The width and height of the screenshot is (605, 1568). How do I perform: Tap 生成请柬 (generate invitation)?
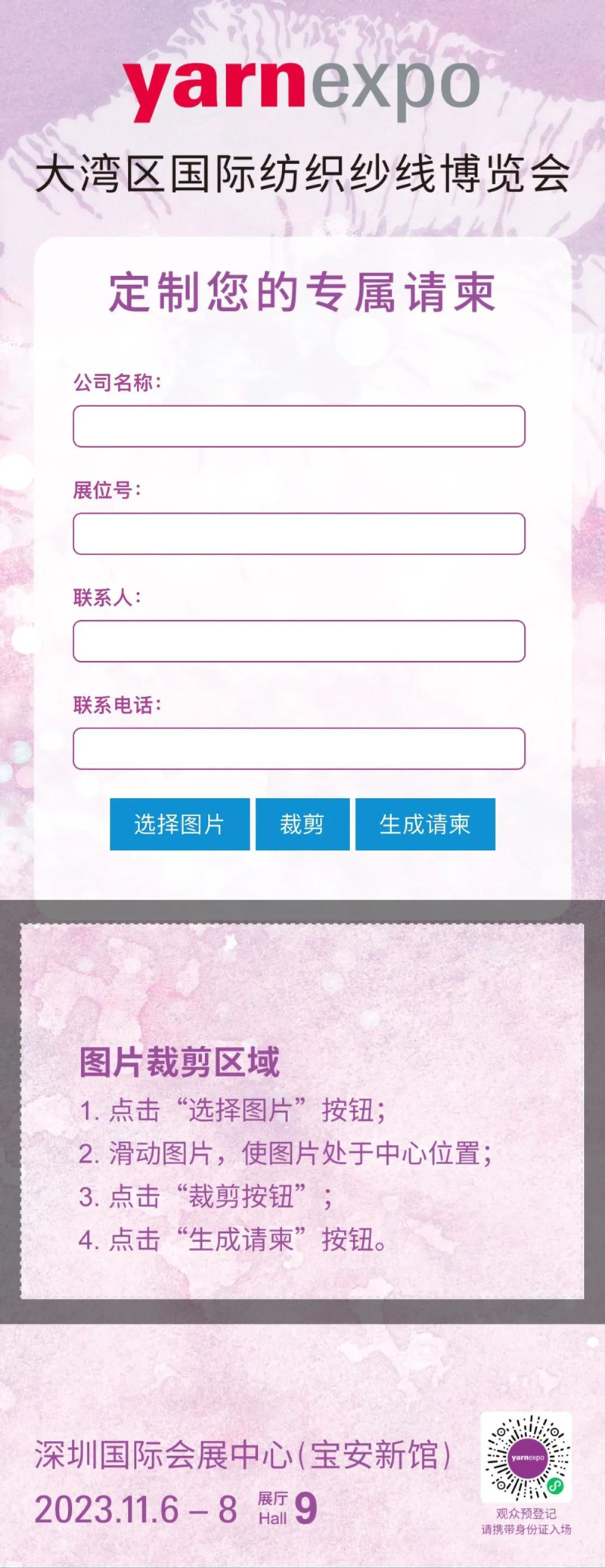425,824
